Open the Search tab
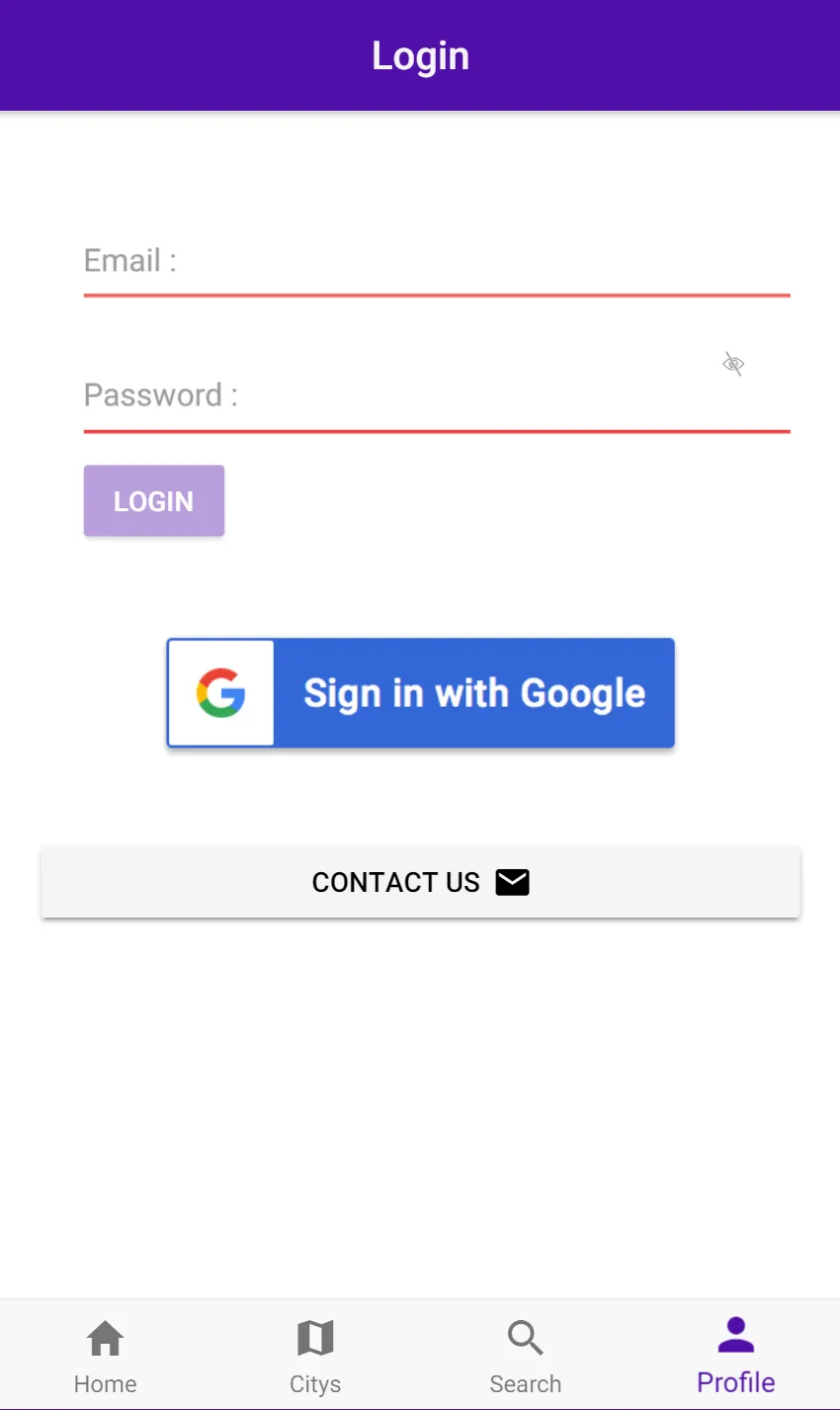This screenshot has width=840, height=1410. point(525,1355)
